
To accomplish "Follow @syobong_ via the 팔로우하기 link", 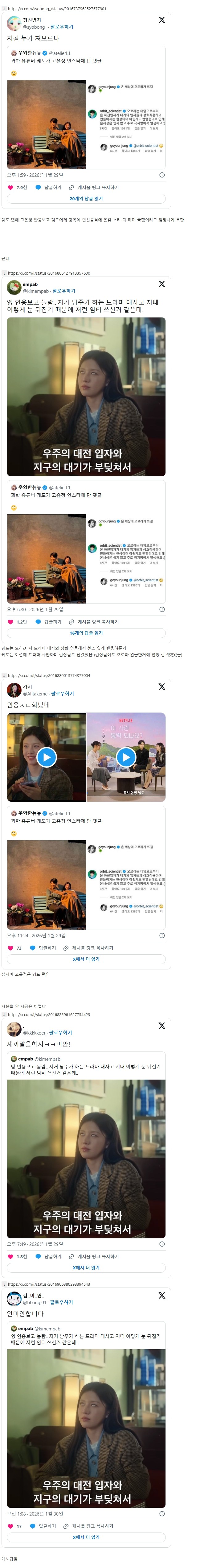I will (x=61, y=27).
